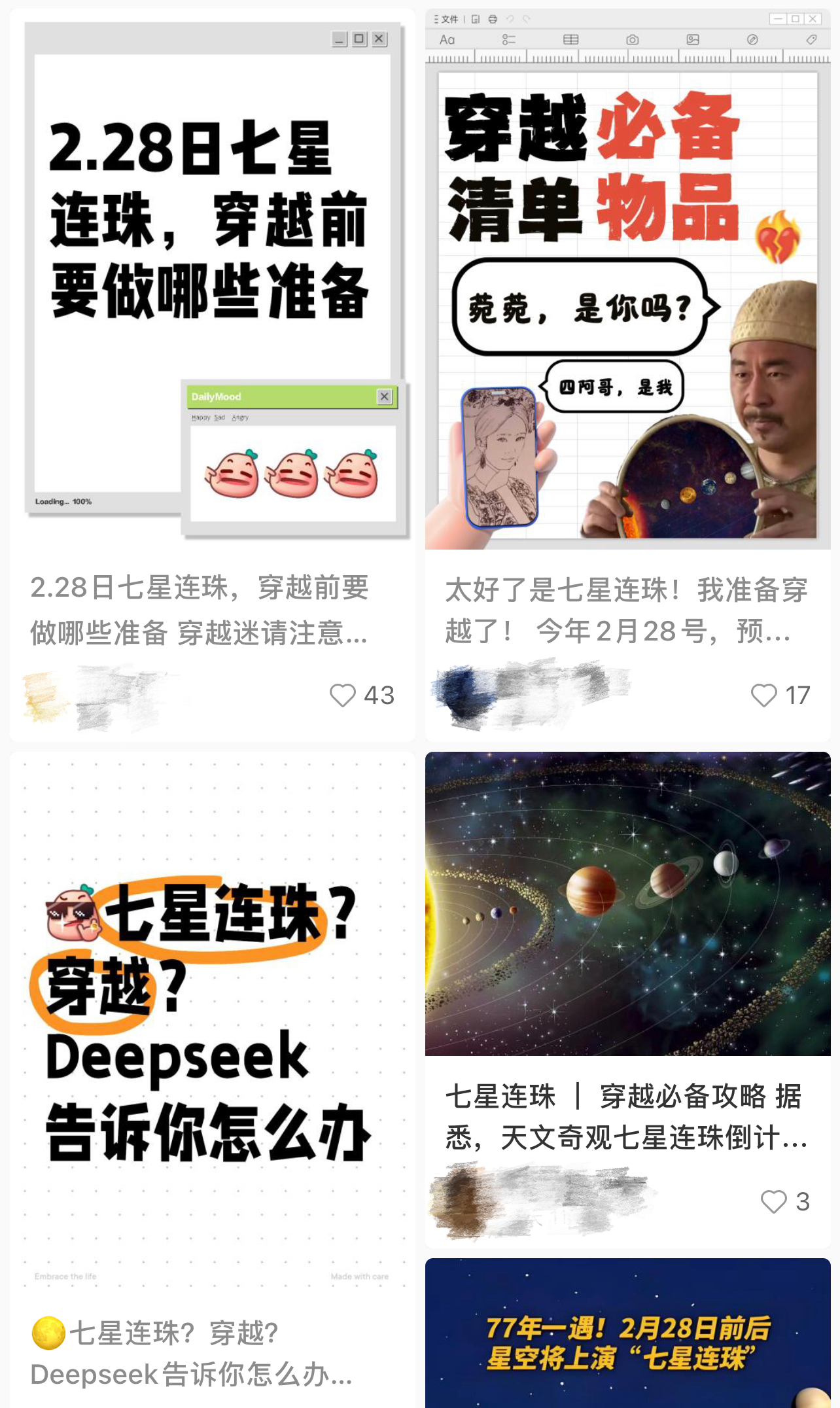Like the 穿越必备攻略 post with 3 likes

click(774, 1202)
